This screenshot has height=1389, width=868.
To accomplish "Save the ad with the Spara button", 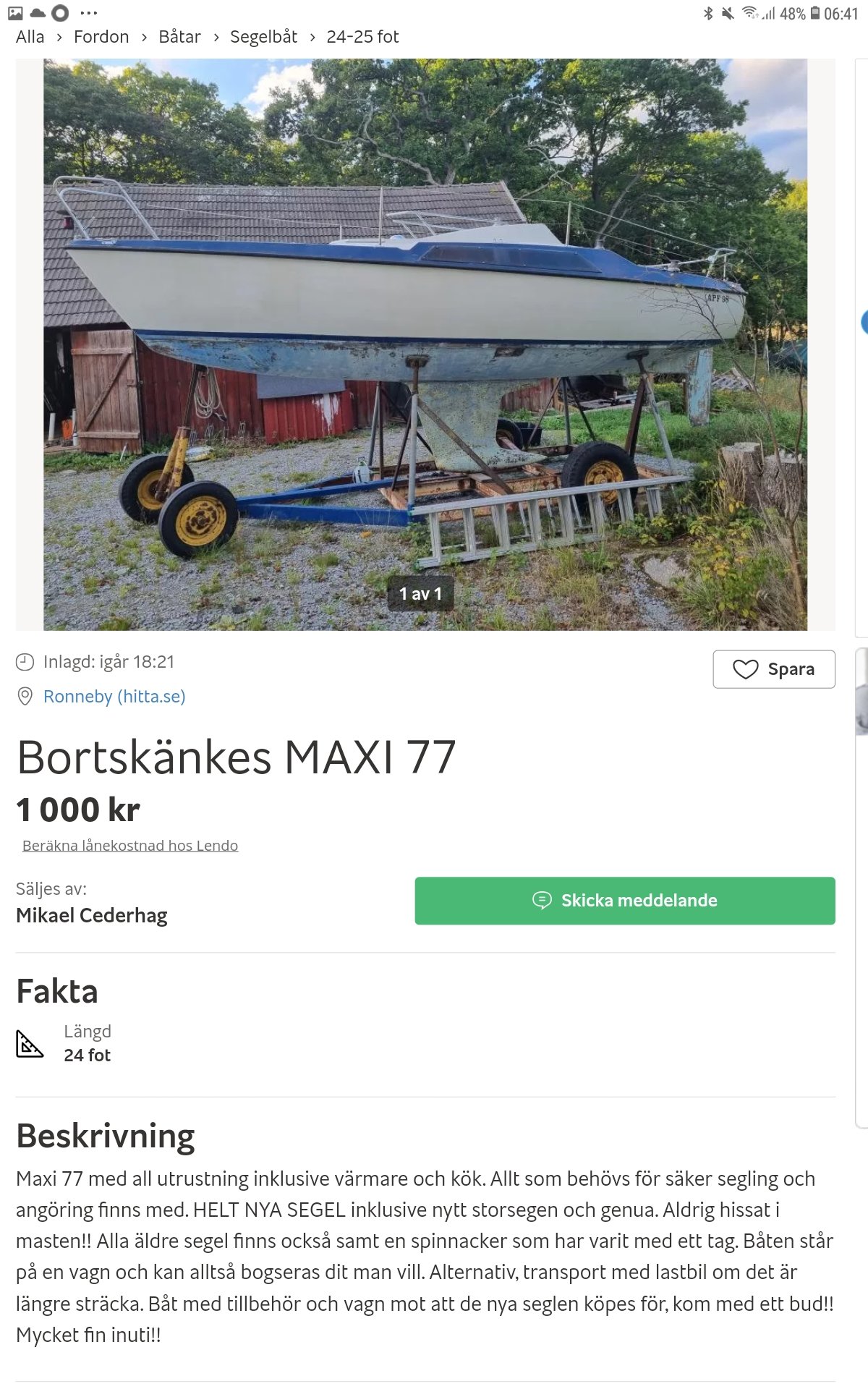I will (774, 669).
